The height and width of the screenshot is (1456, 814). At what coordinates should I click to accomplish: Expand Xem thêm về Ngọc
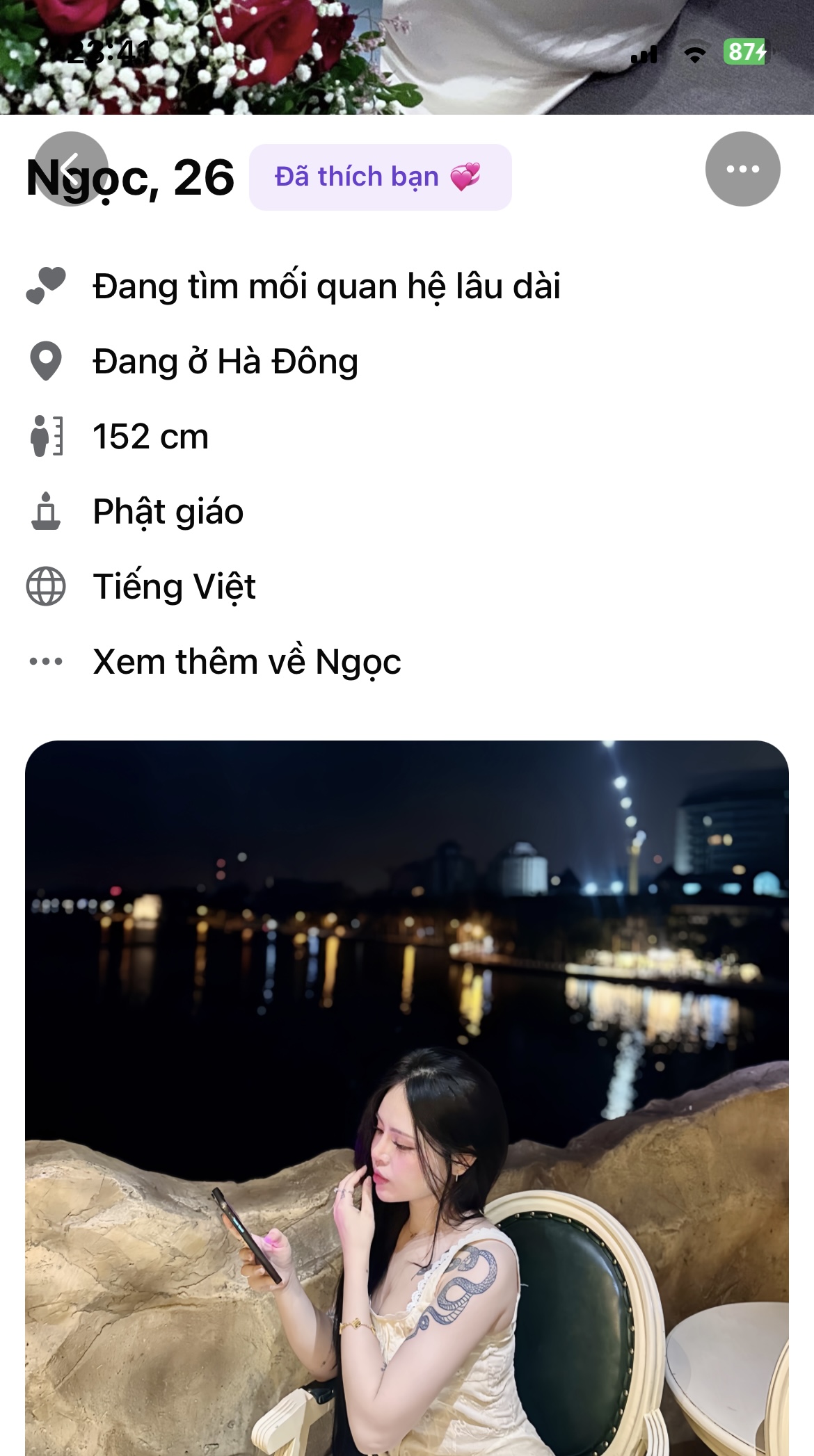(246, 661)
